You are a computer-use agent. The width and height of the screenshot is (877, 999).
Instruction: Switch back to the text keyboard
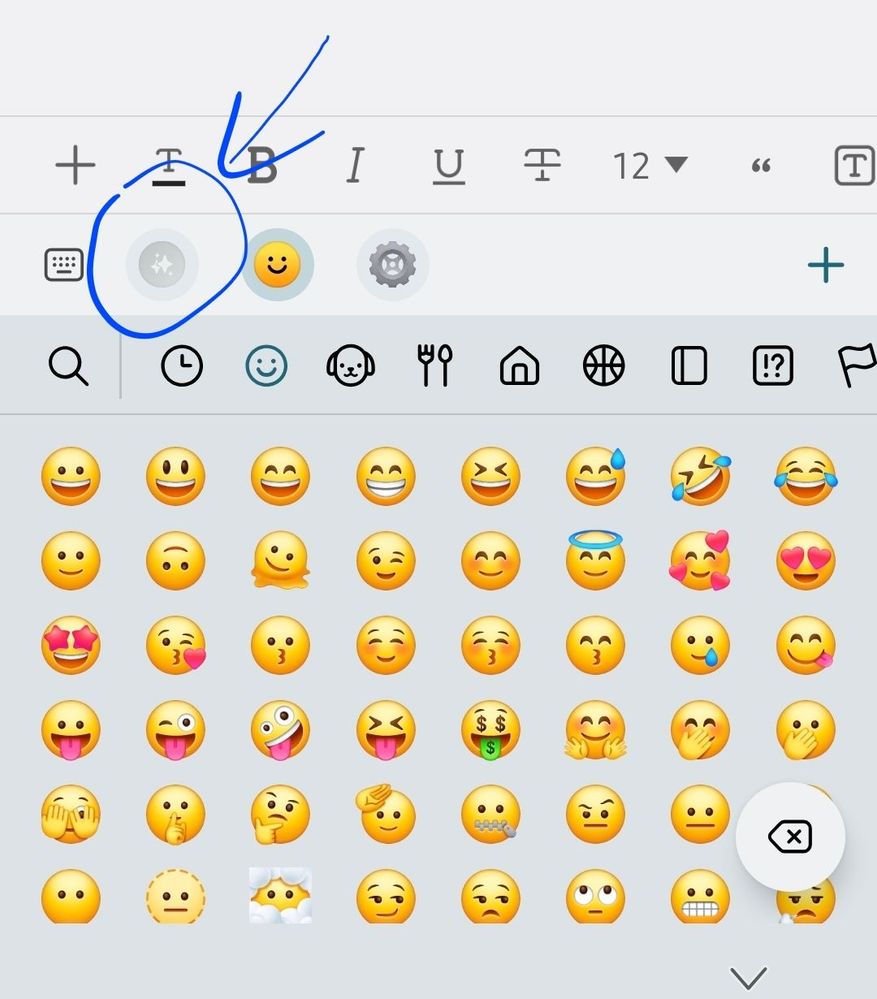click(x=64, y=265)
